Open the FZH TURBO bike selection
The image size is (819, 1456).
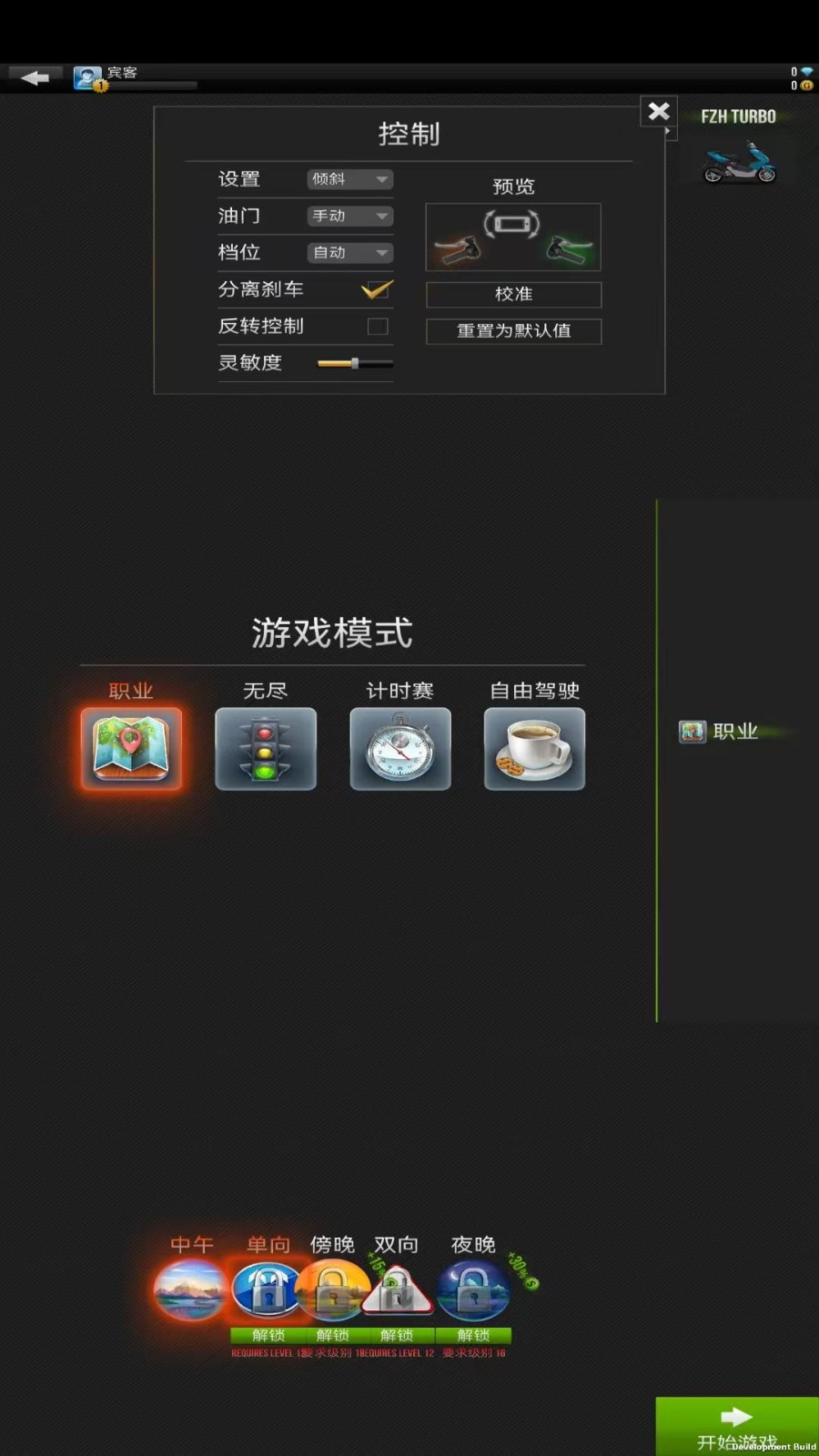pos(739,150)
